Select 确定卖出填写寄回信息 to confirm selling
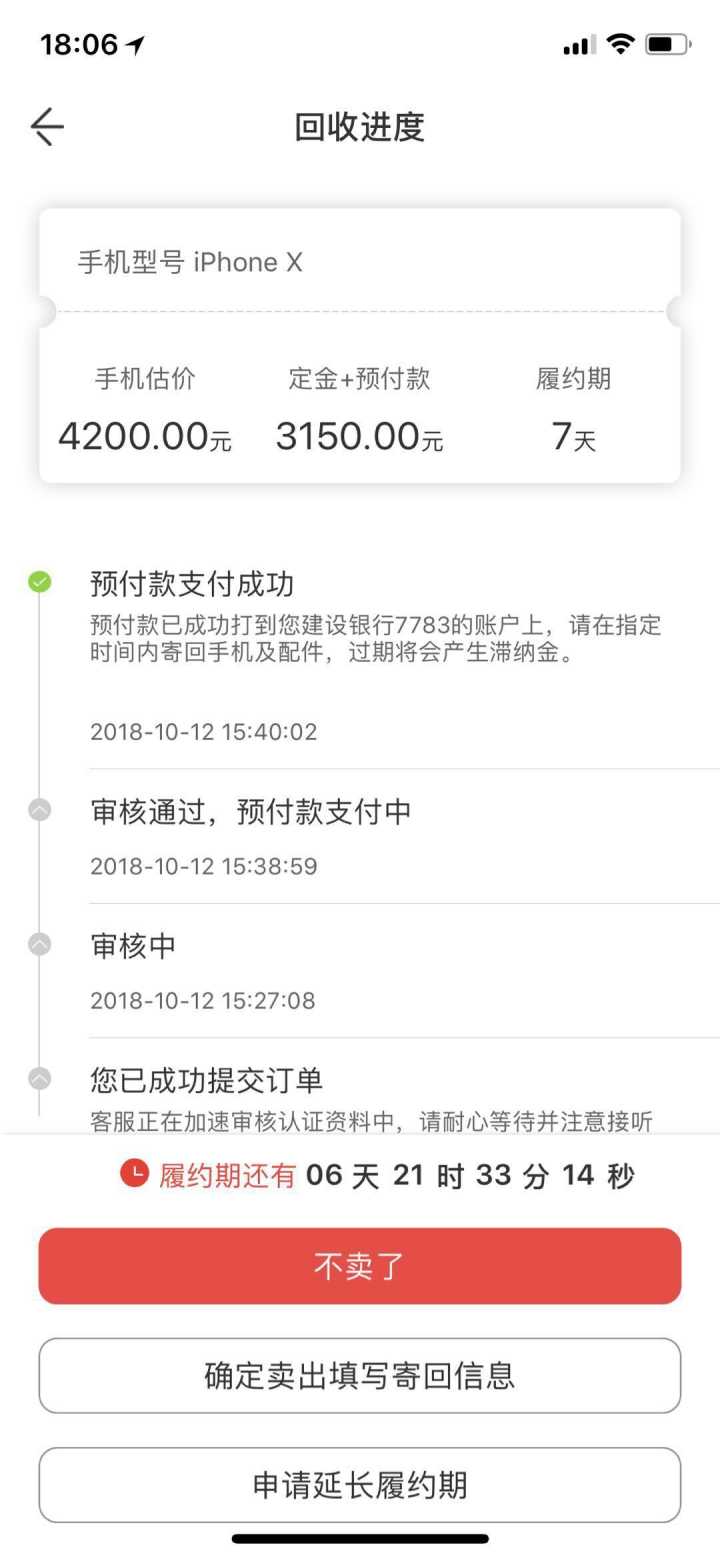This screenshot has height=1559, width=720. 360,1375
